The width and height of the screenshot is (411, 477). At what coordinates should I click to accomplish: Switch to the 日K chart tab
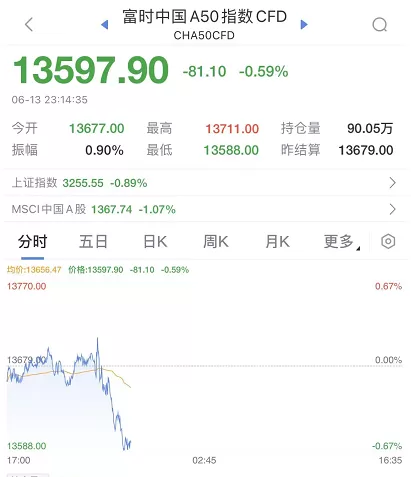(x=155, y=242)
